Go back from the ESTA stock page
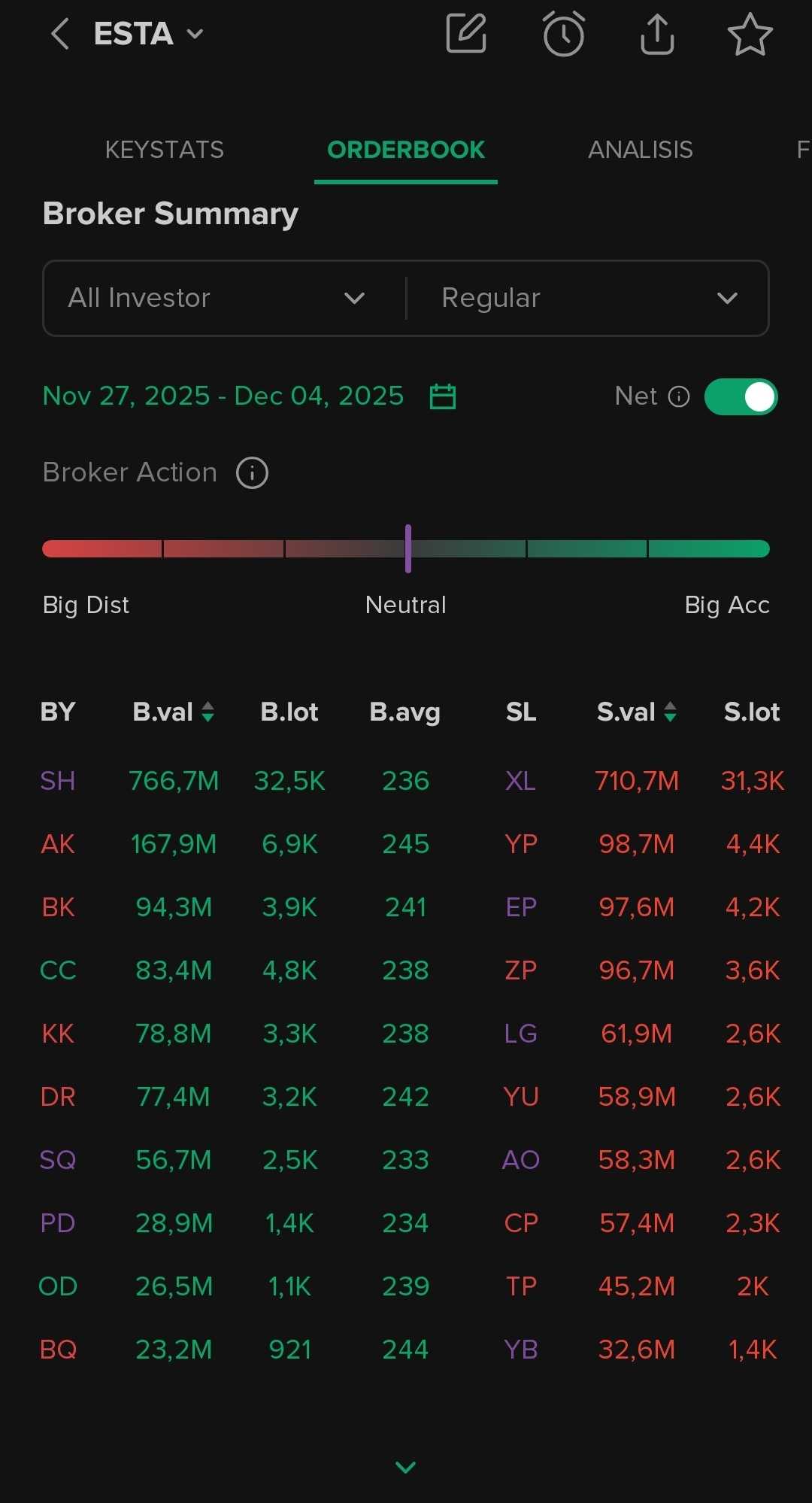The width and height of the screenshot is (812, 1503). click(60, 34)
